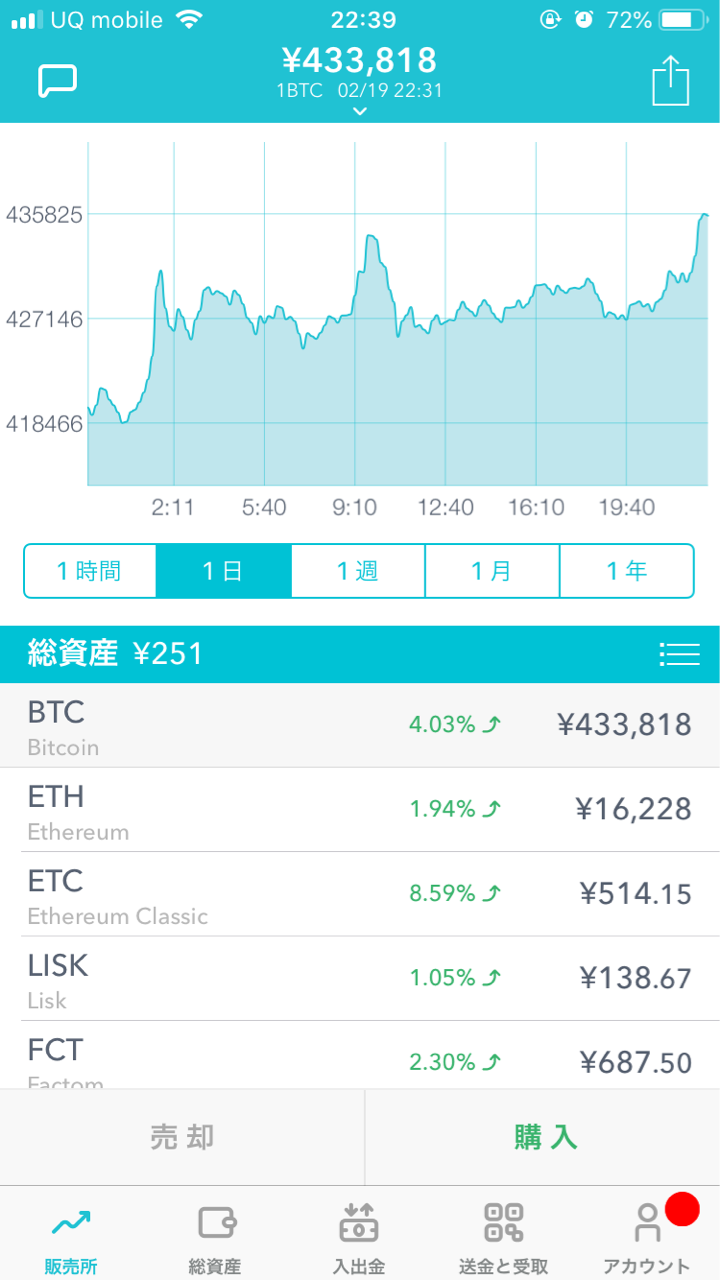Viewport: 720px width, 1280px height.
Task: Open the LISK row showing ¥138.67
Action: point(360,977)
